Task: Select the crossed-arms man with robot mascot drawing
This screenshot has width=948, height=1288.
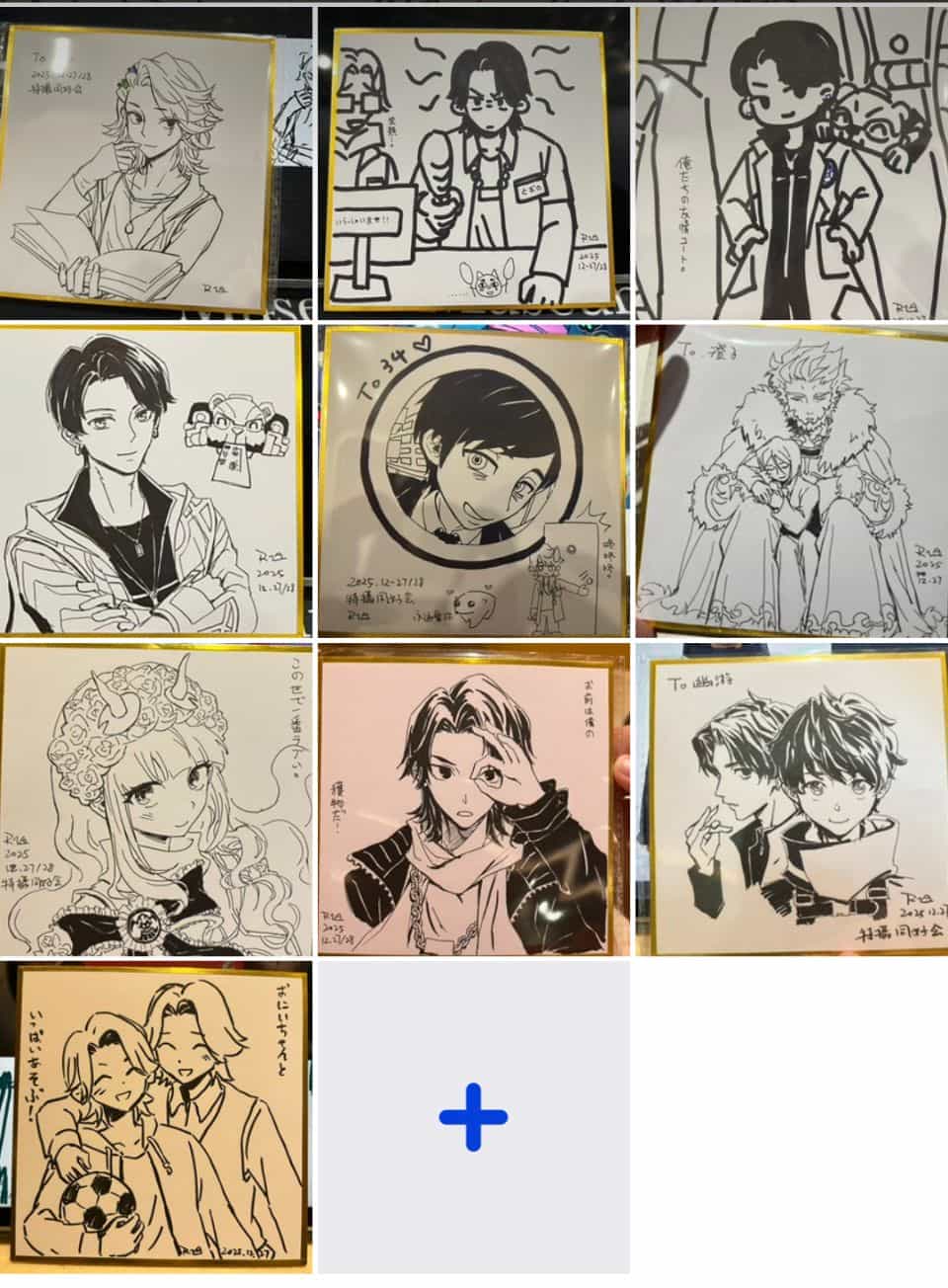Action: pos(156,481)
